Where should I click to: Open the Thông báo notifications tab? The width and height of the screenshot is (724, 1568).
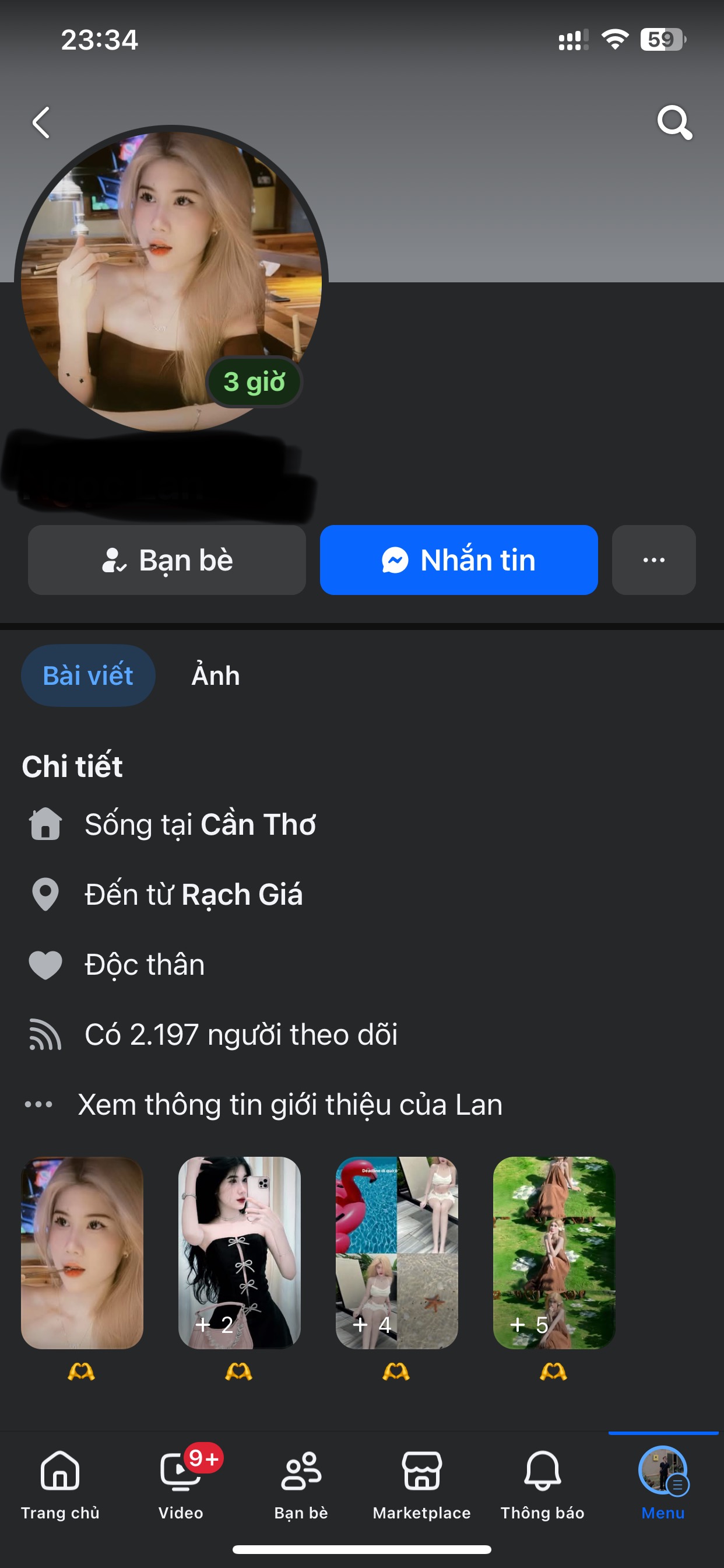coord(542,1484)
